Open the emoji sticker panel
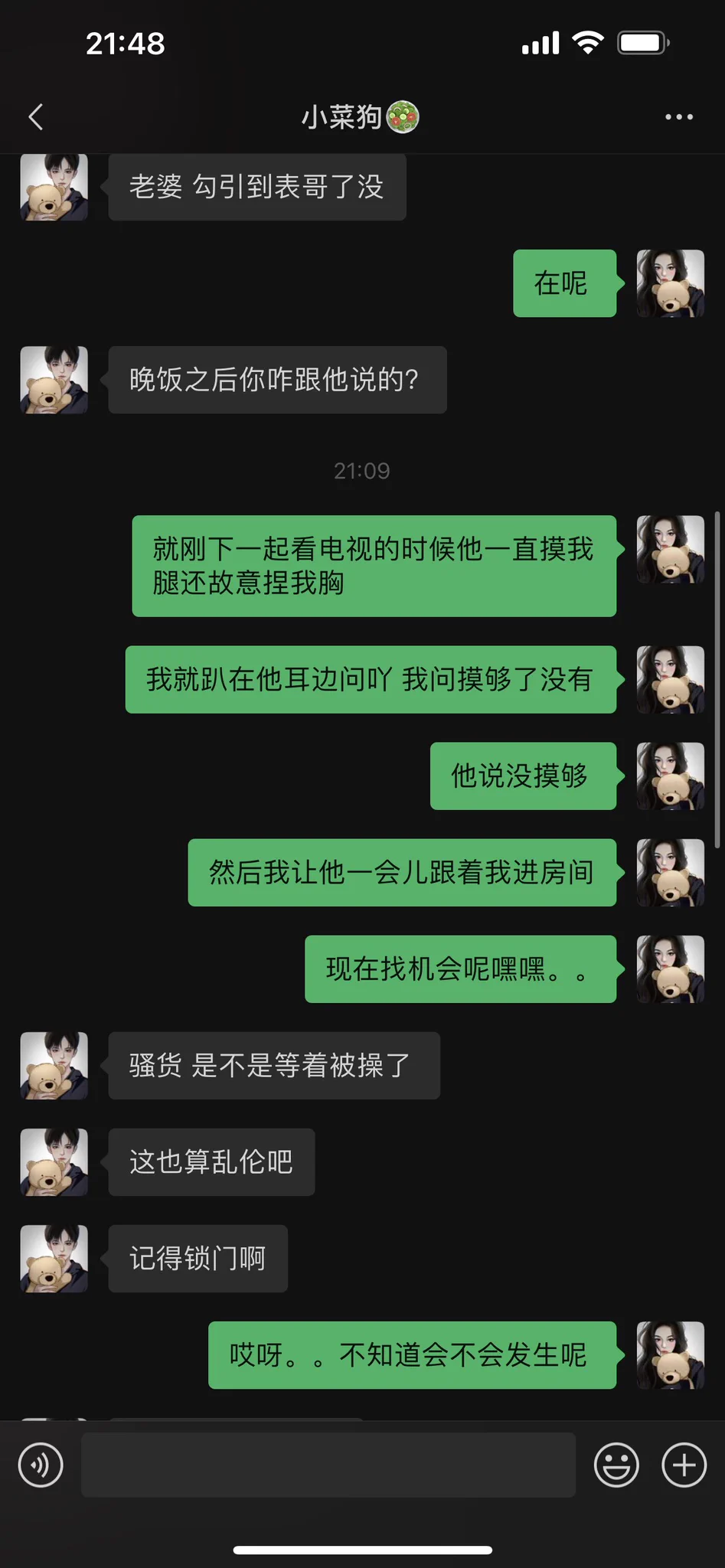Image resolution: width=725 pixels, height=1568 pixels. point(616,1465)
